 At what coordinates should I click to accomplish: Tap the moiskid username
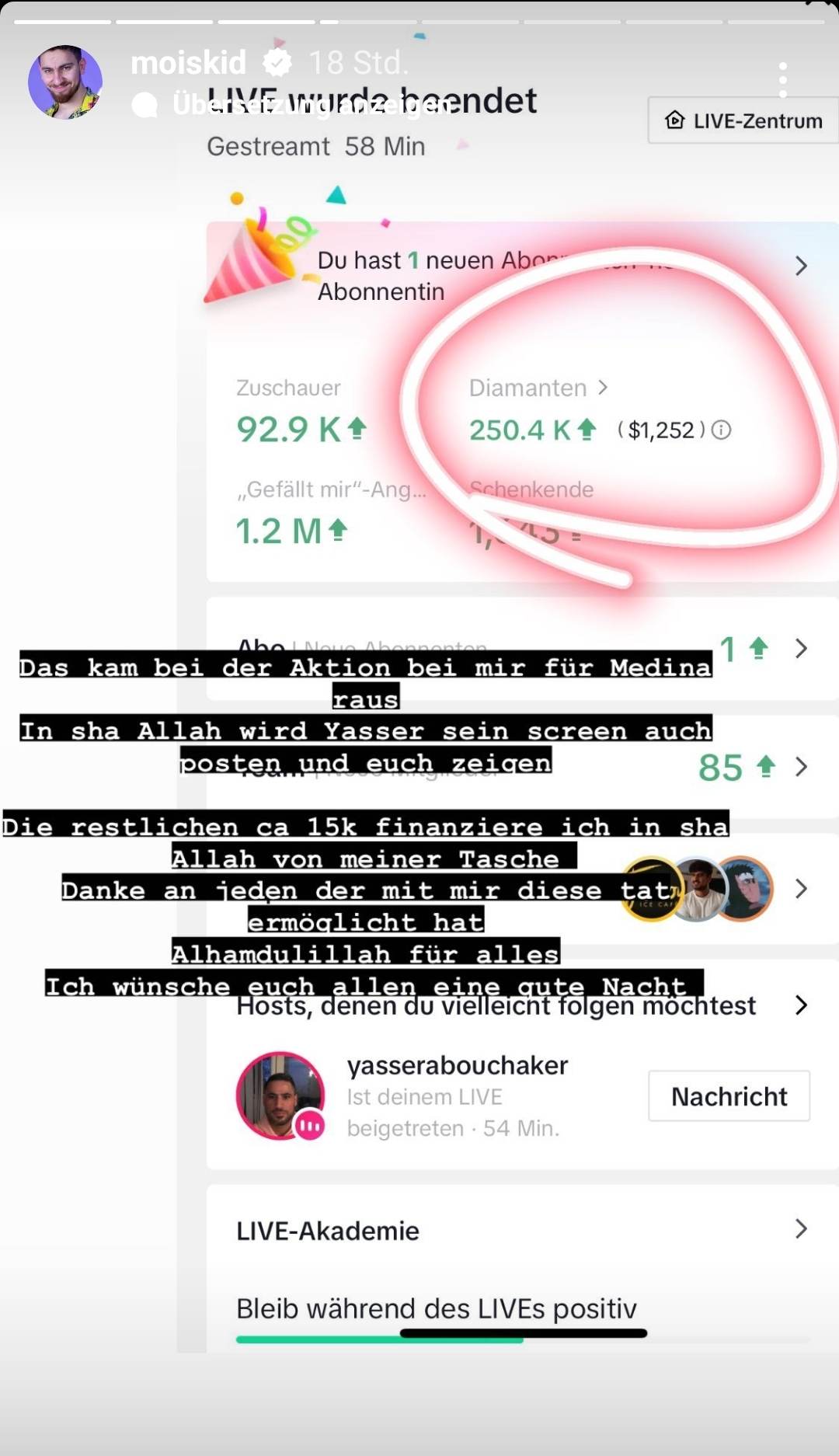pyautogui.click(x=188, y=62)
